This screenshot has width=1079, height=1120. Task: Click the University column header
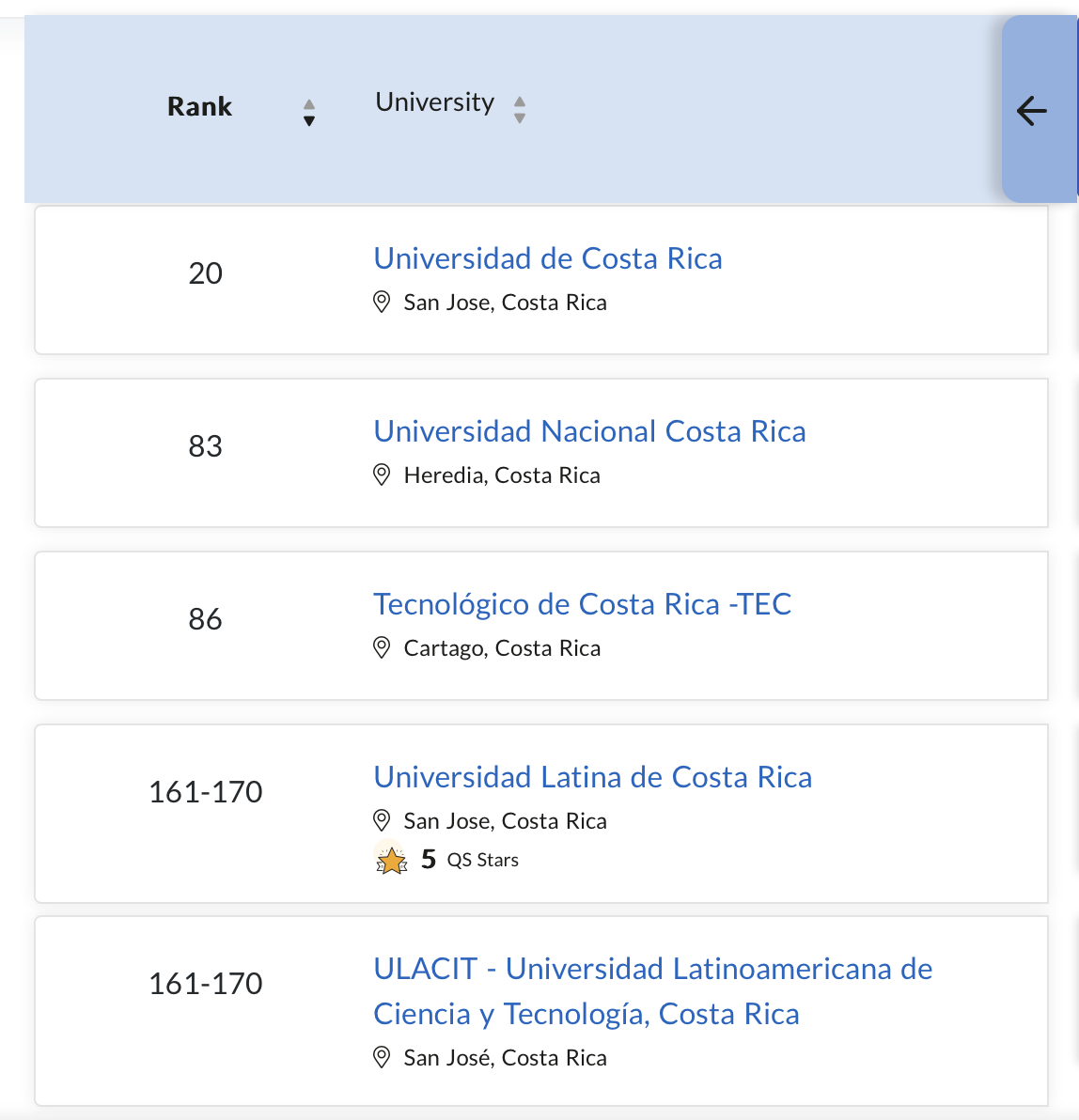(x=434, y=102)
